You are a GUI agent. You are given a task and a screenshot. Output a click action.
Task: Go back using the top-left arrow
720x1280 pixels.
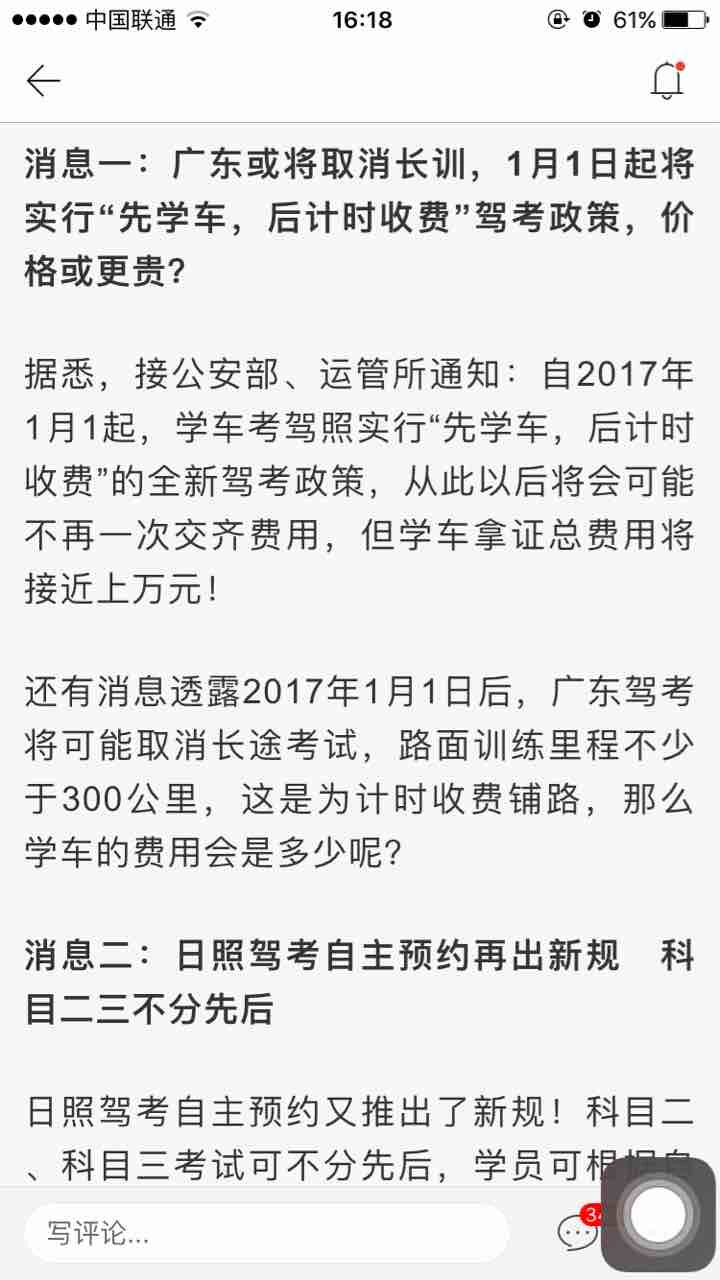(x=43, y=81)
